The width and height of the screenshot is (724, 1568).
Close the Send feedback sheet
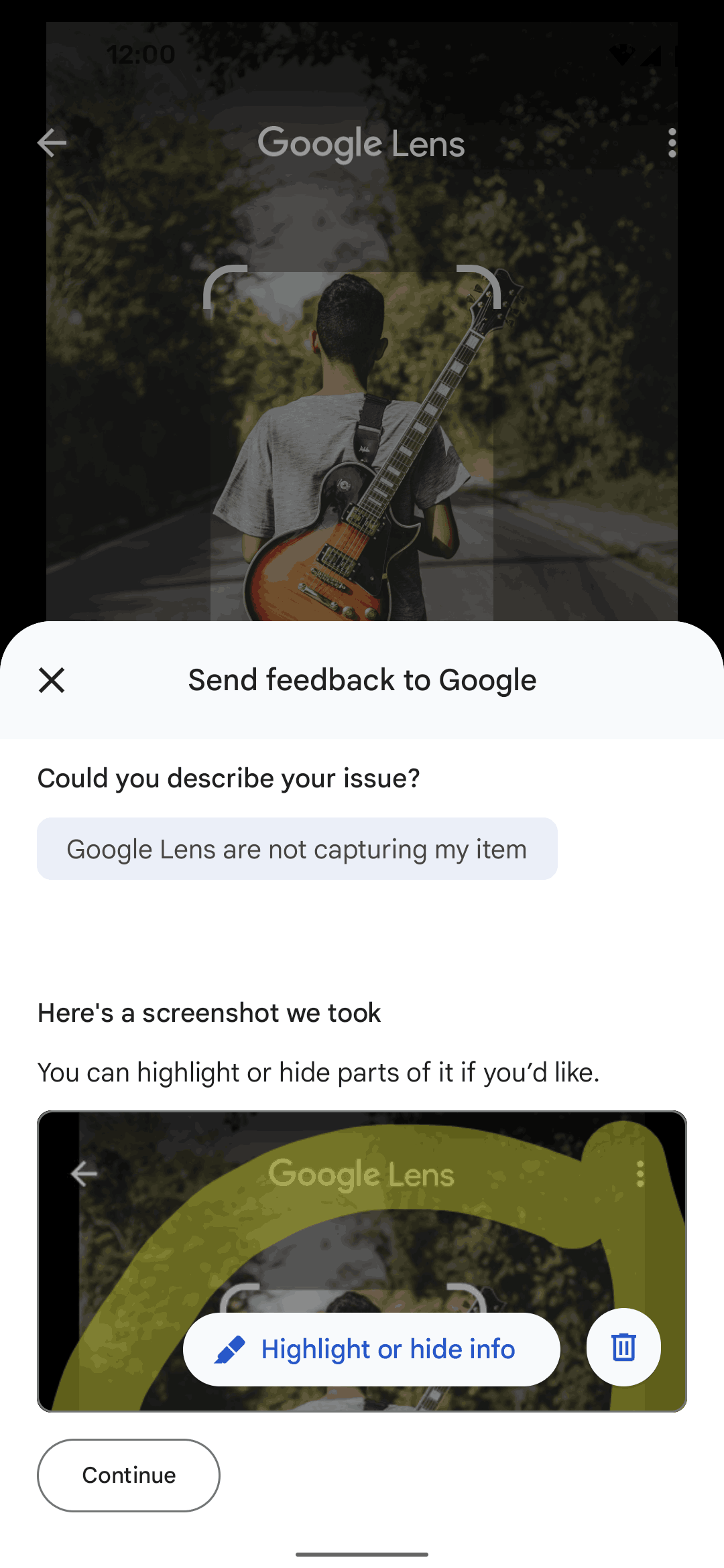[52, 680]
